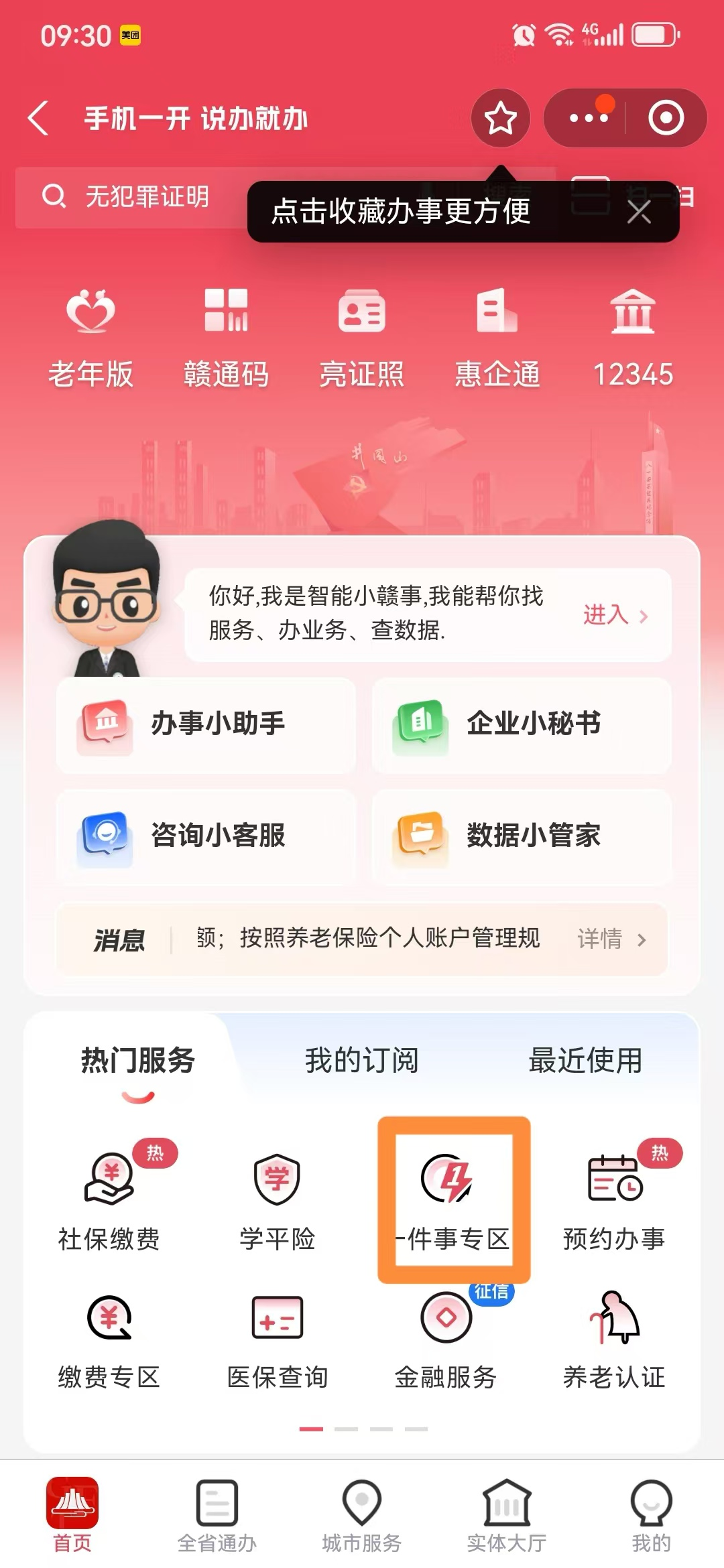Switch to the 最近使用 tab
The height and width of the screenshot is (1568, 724).
tap(585, 1061)
